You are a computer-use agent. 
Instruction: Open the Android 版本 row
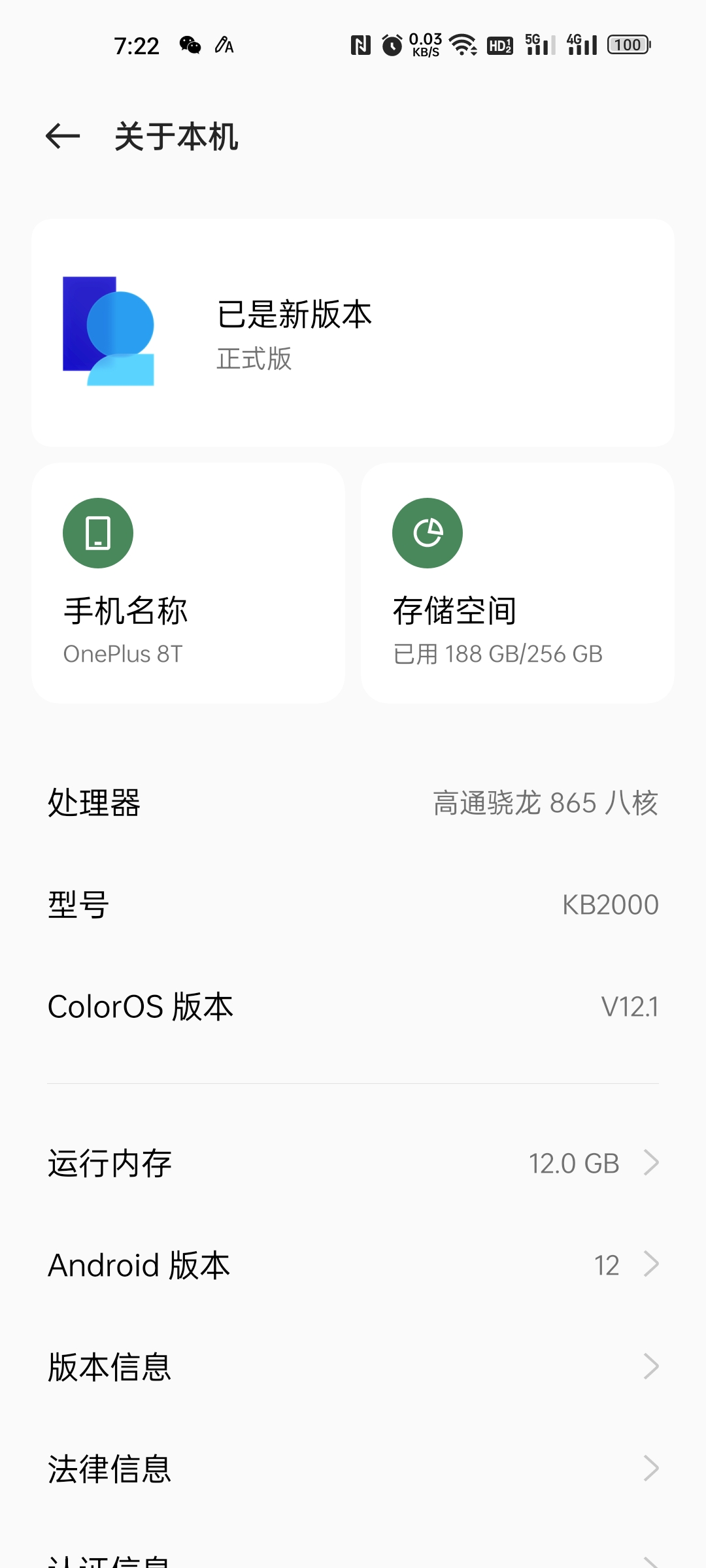coord(353,1266)
